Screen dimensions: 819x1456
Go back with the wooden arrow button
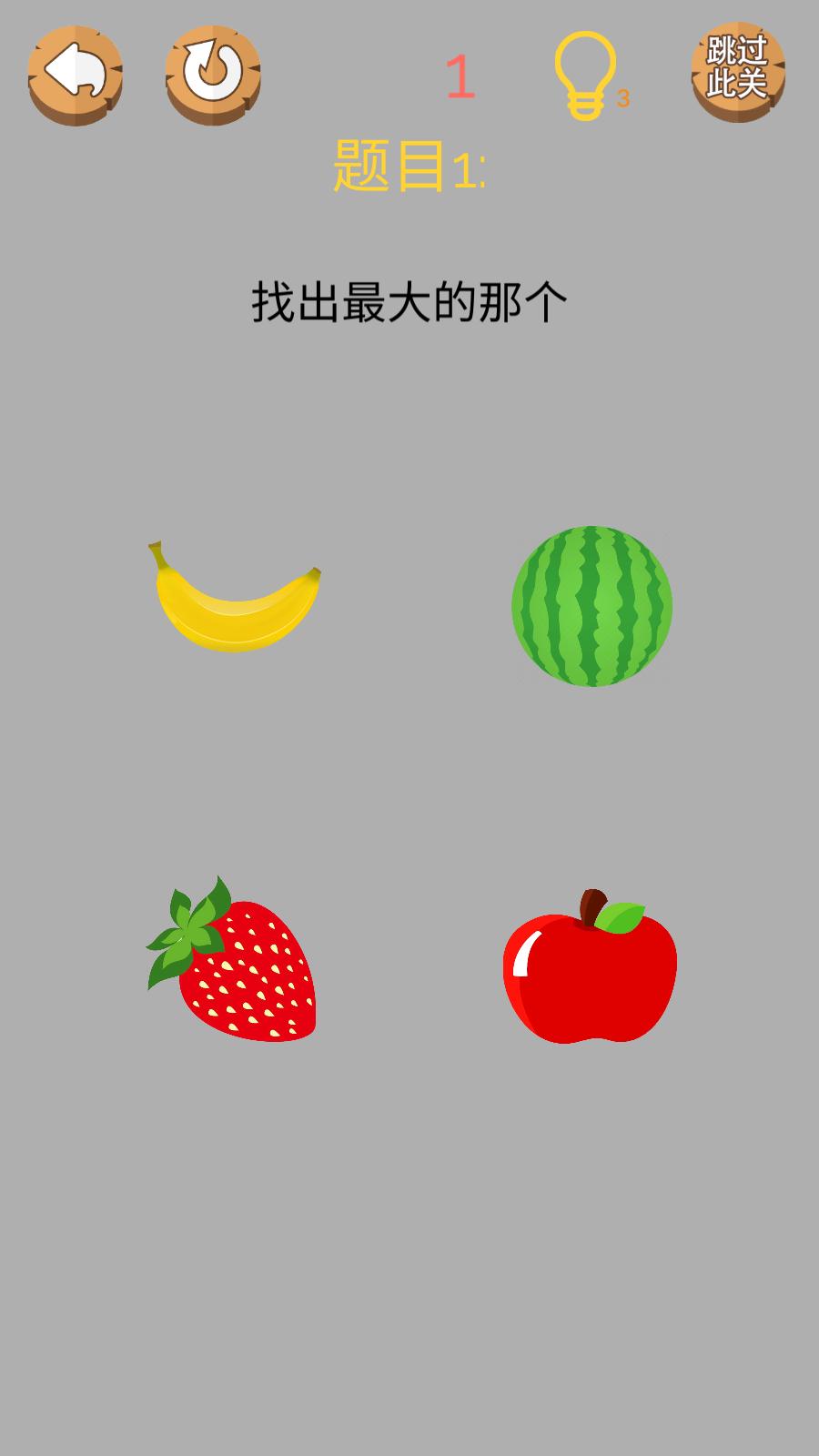pyautogui.click(x=75, y=75)
